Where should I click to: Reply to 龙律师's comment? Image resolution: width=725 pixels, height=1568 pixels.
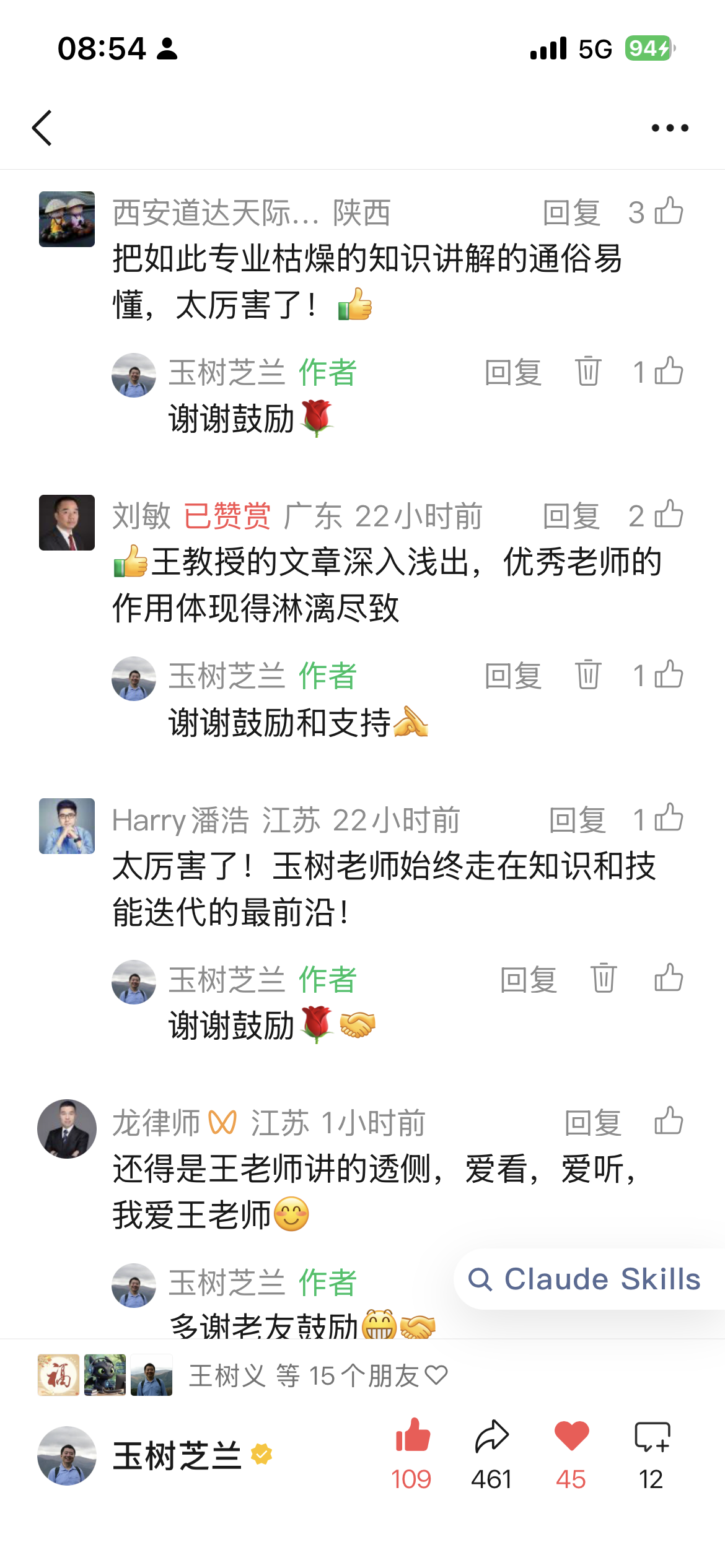592,1123
